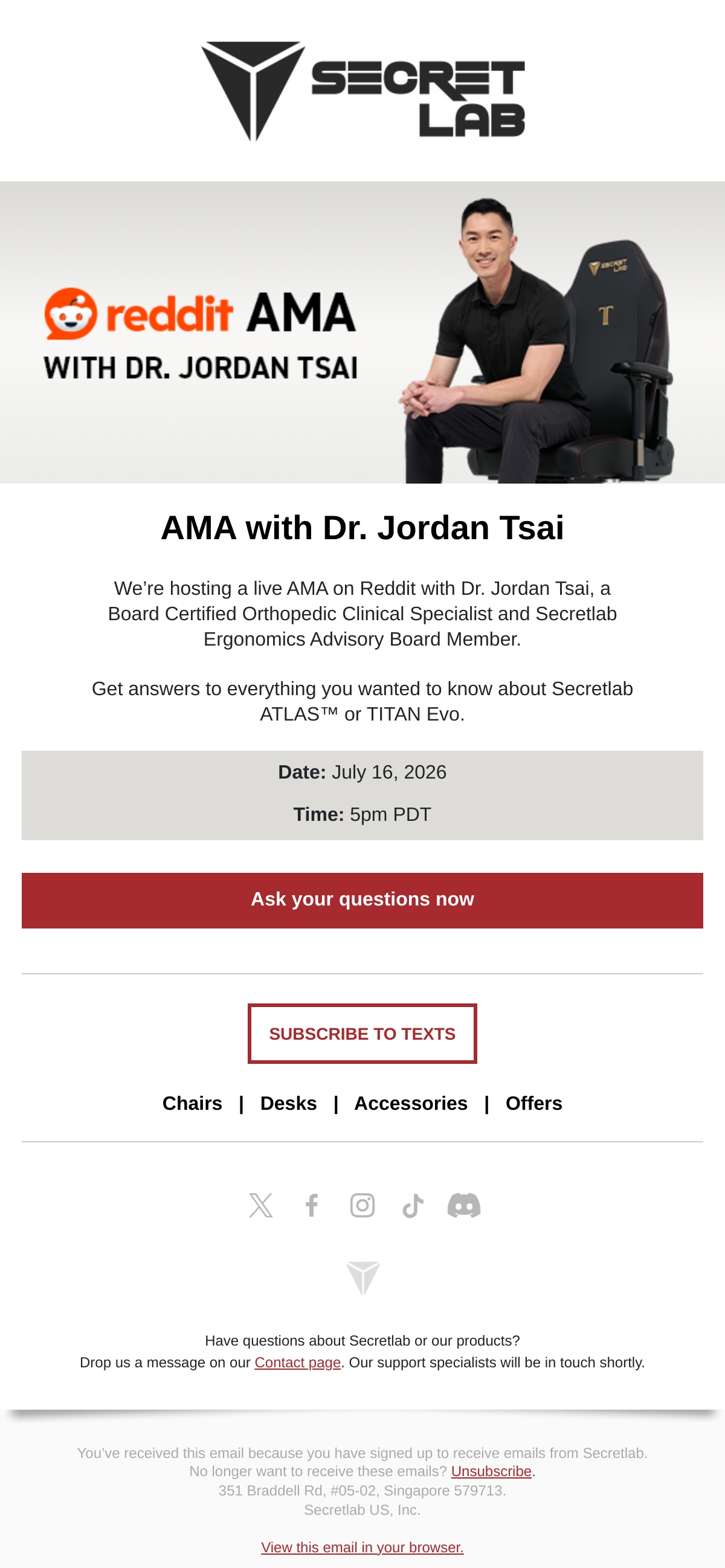725x1568 pixels.
Task: Open Secretlab's X profile
Action: pyautogui.click(x=261, y=1205)
